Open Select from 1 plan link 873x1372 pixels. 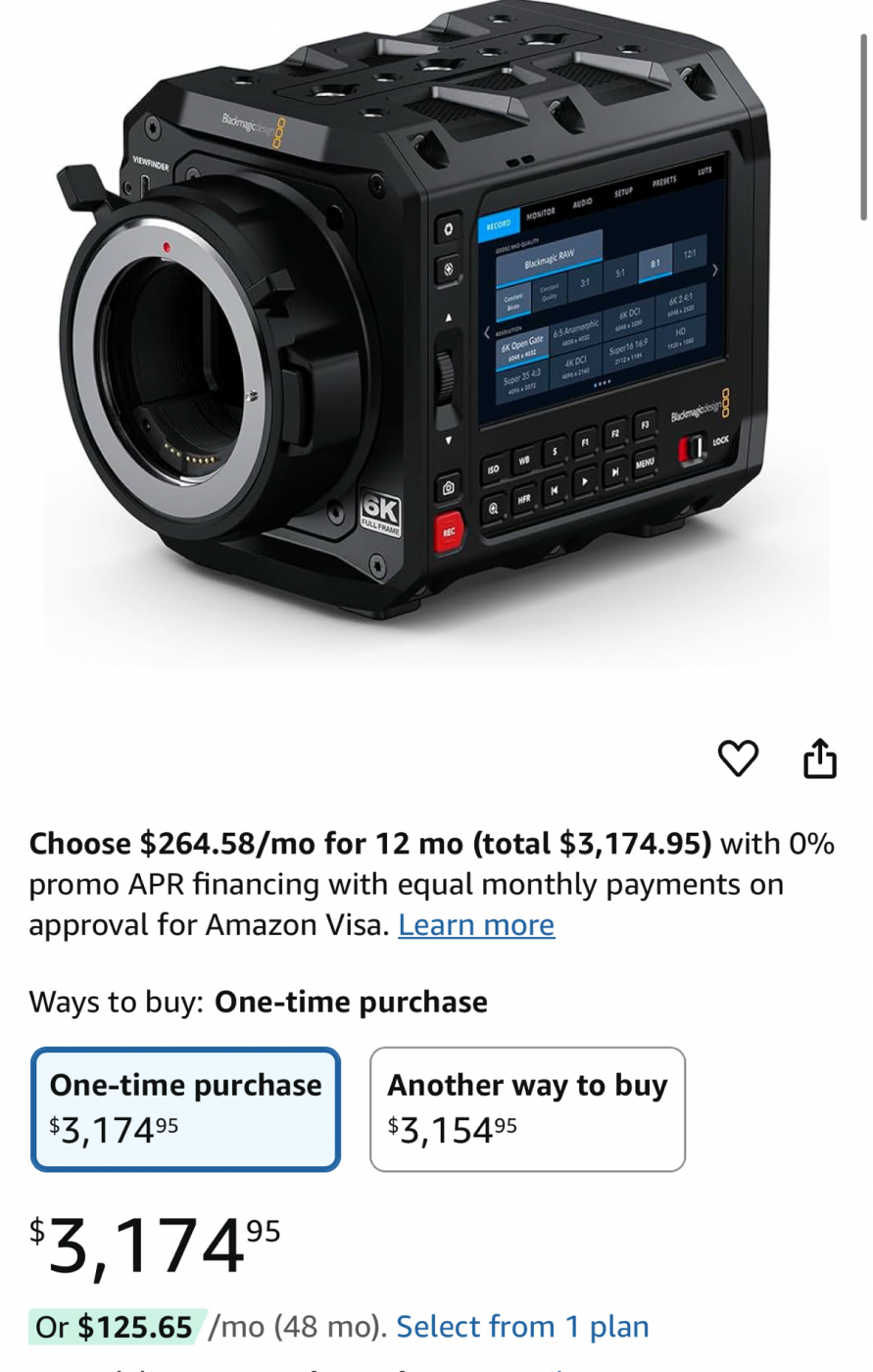[x=522, y=1327]
